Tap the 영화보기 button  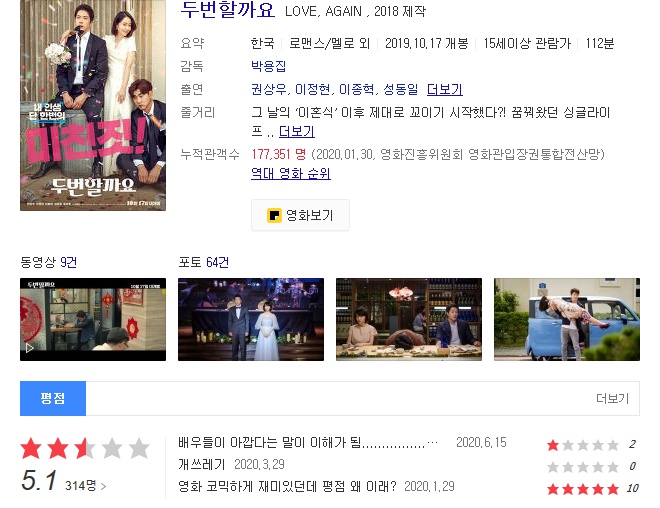click(300, 215)
